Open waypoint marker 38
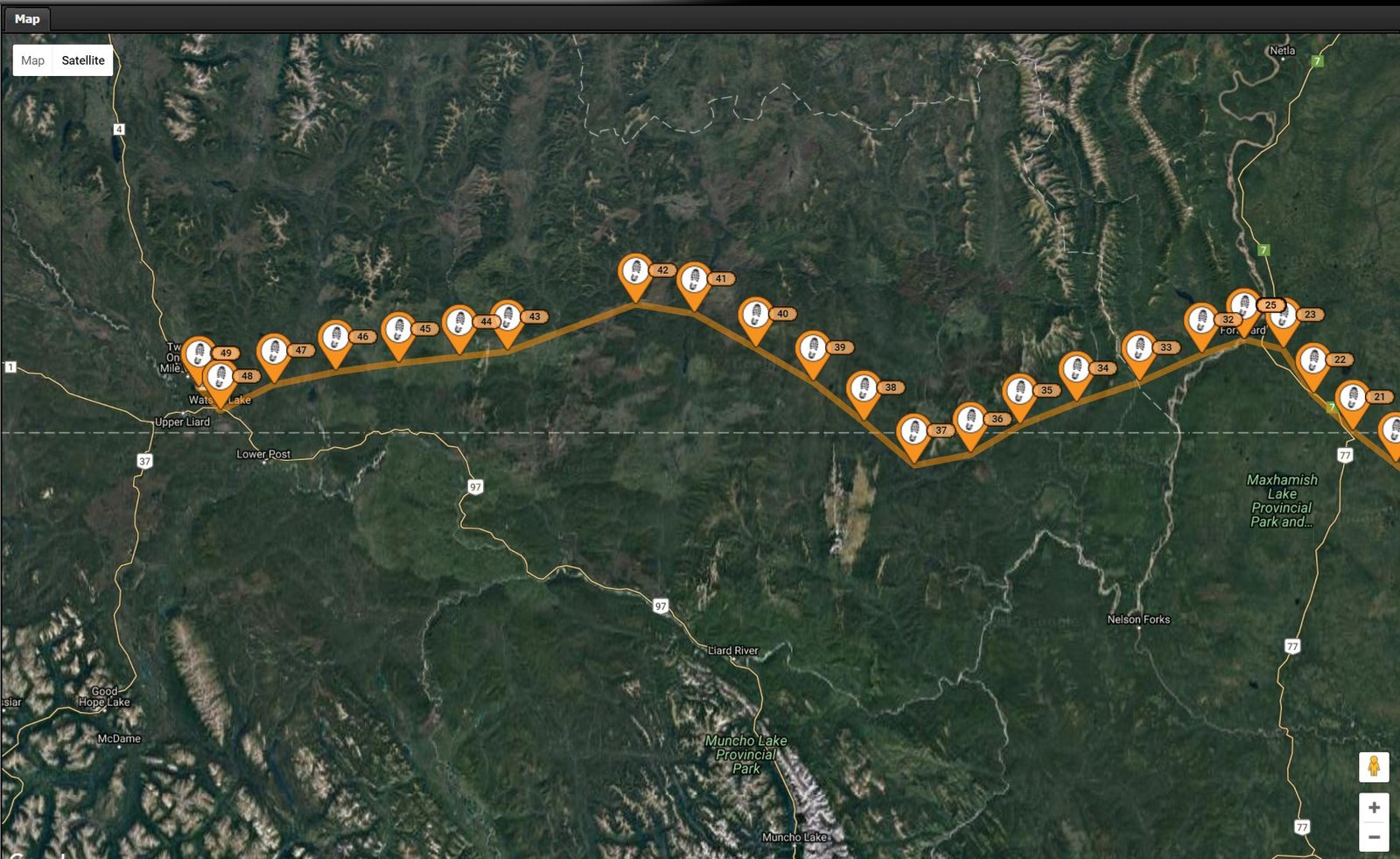 864,389
